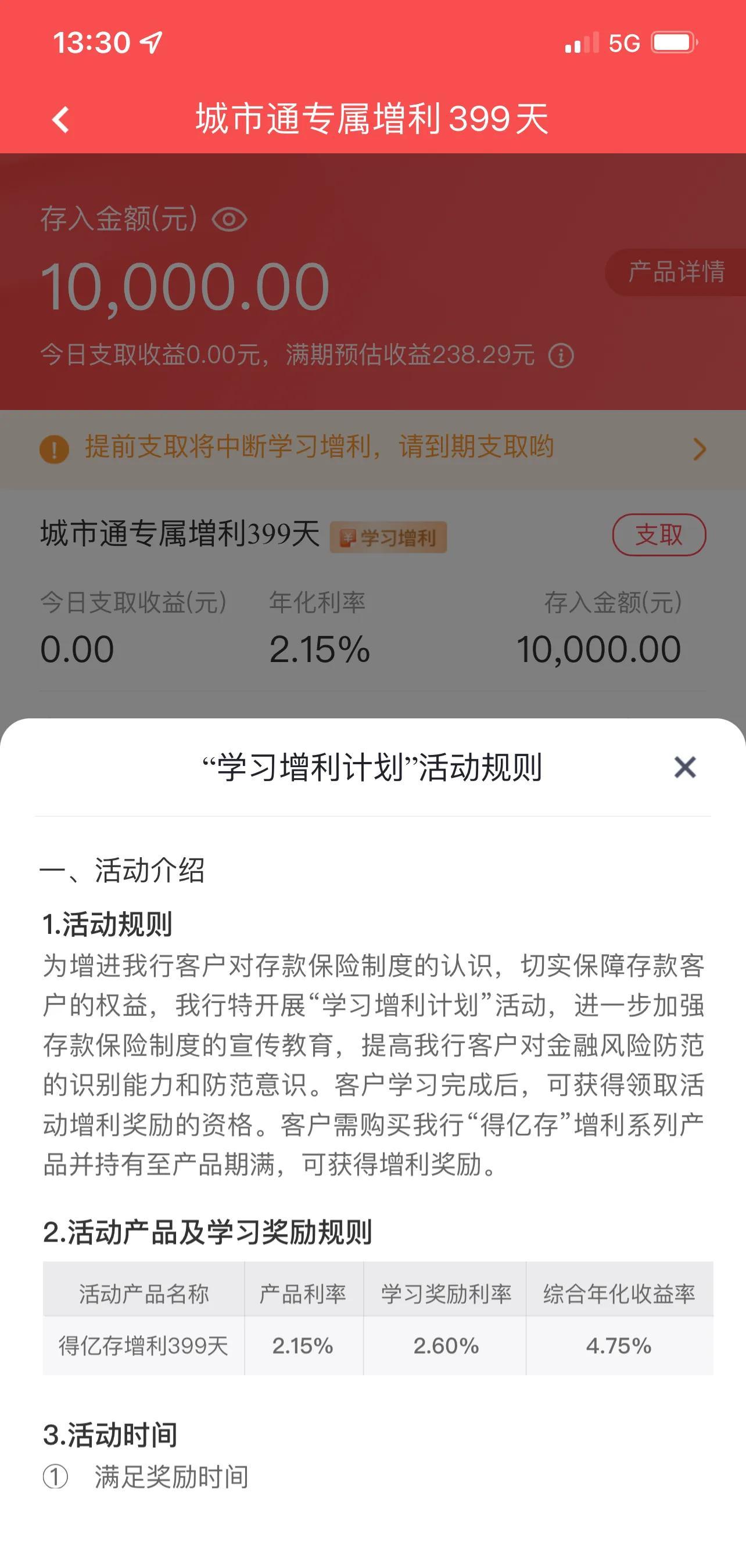Close the 学习增利计划 rules sheet
746x1568 pixels.
[684, 767]
